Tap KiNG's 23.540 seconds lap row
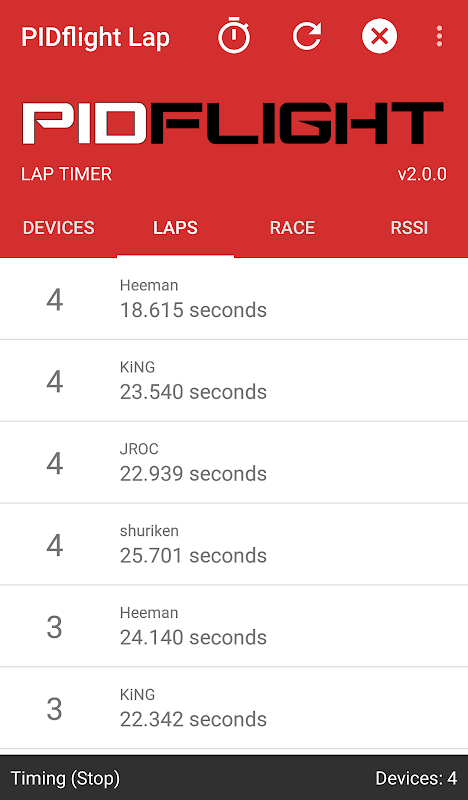Viewport: 468px width, 800px height. (x=234, y=381)
